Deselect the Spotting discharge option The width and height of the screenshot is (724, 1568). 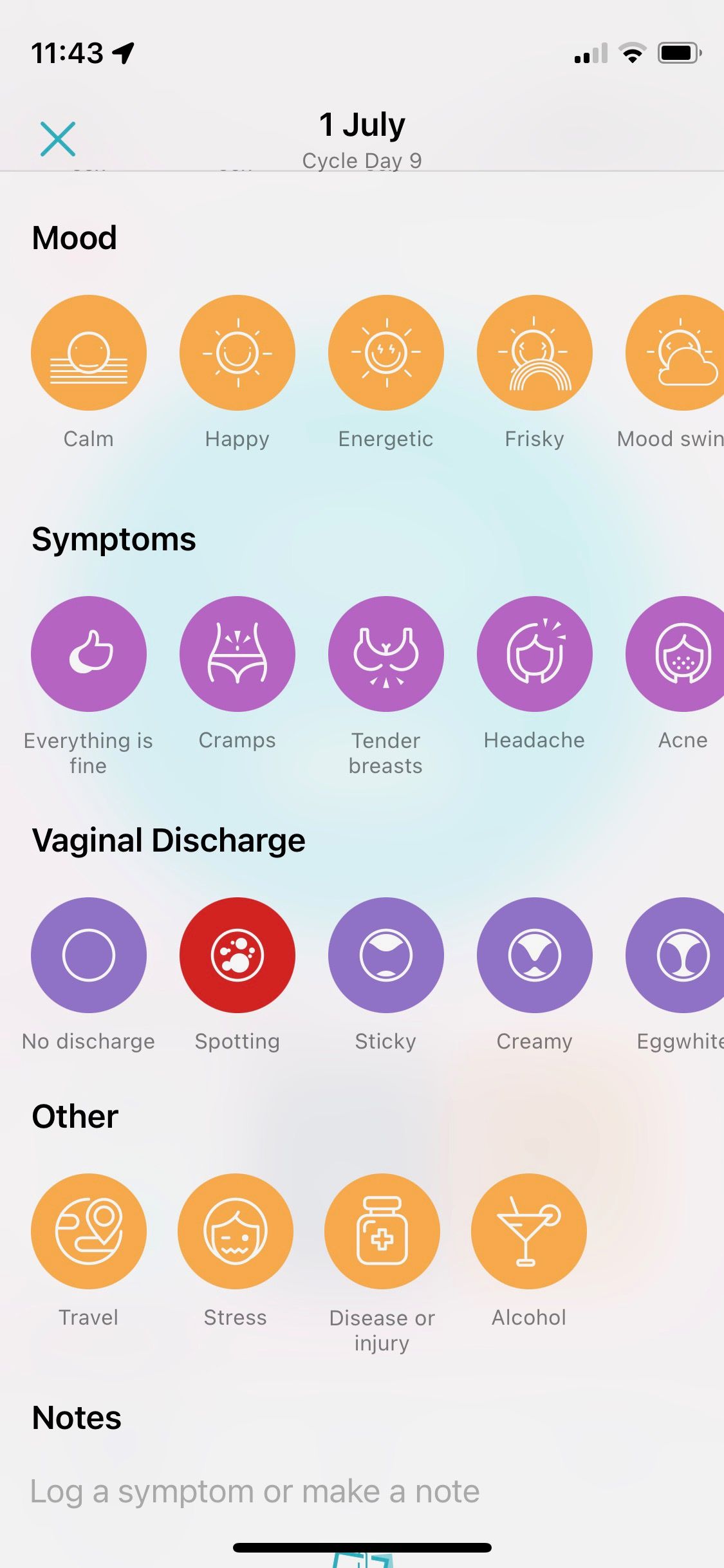point(237,955)
